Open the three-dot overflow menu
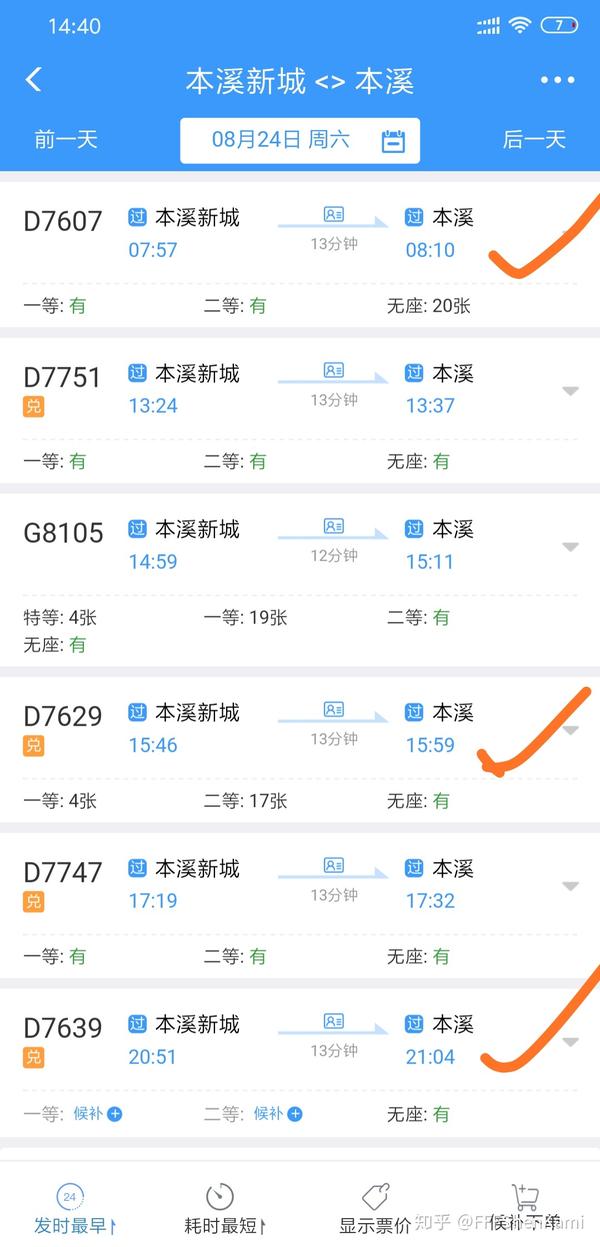This screenshot has width=600, height=1247. coord(558,80)
